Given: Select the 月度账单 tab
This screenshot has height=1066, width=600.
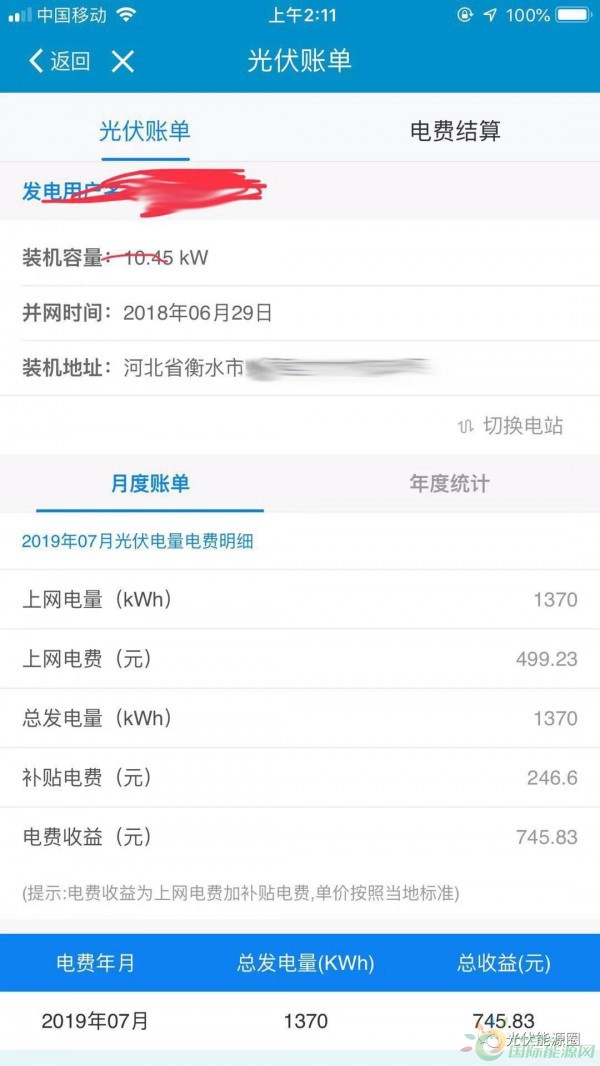Looking at the screenshot, I should [150, 483].
